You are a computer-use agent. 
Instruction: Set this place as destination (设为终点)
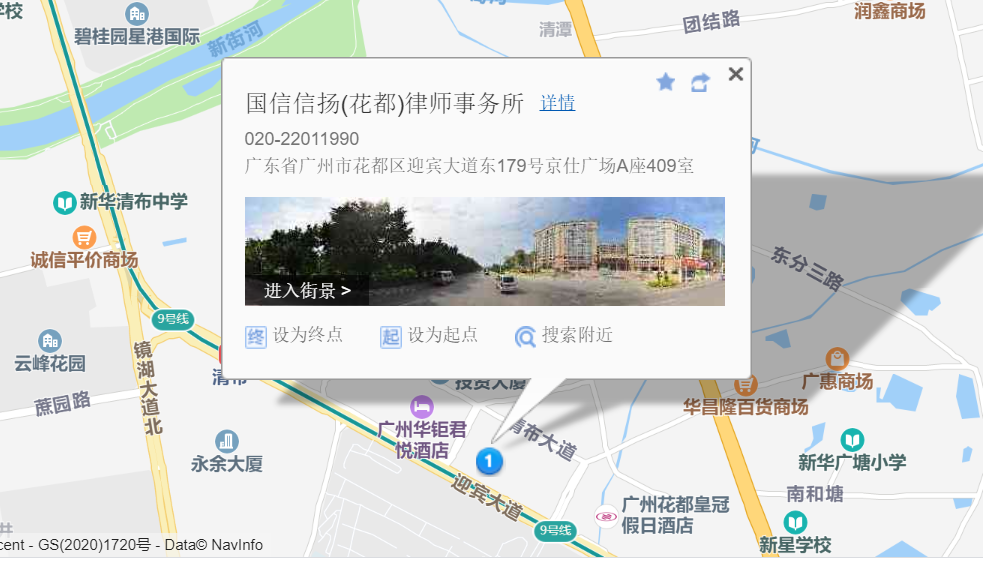pyautogui.click(x=295, y=336)
